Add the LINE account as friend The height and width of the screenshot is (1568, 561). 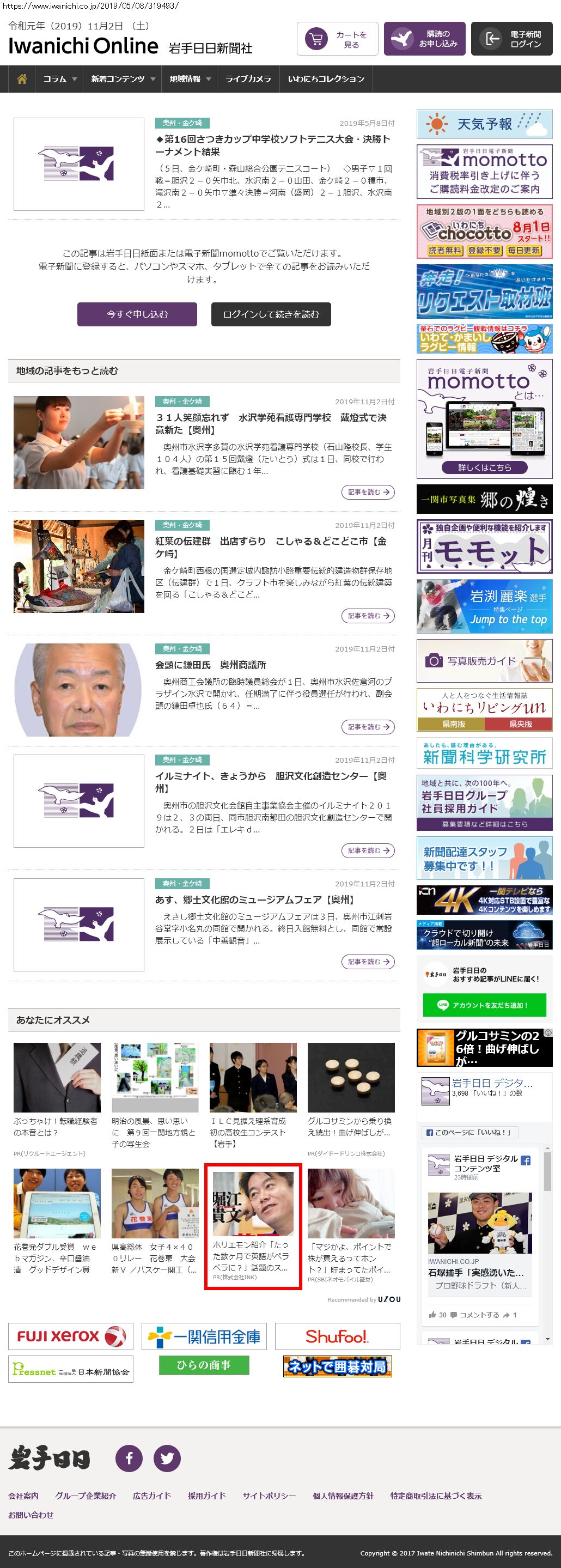[x=484, y=1005]
